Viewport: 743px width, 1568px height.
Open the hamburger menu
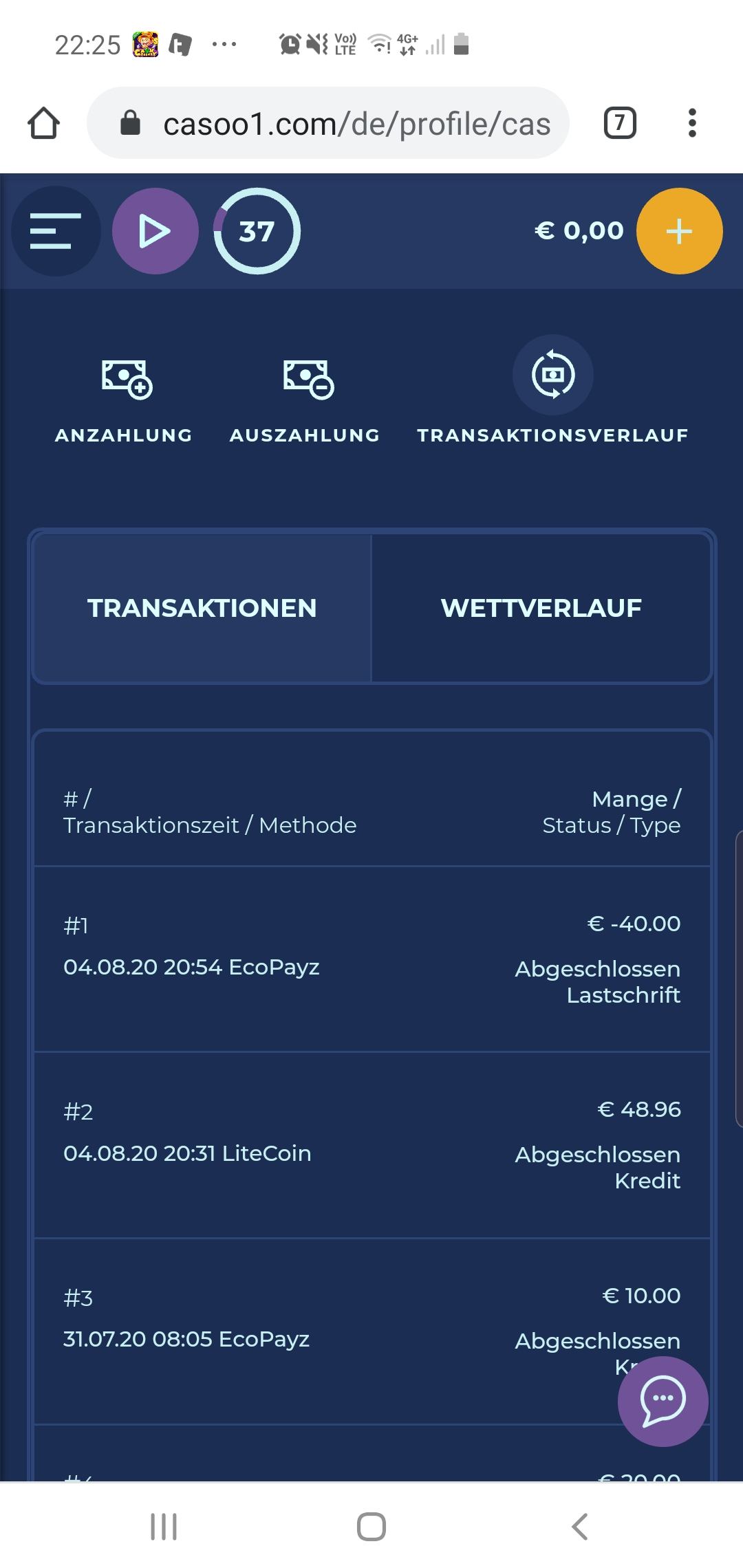pyautogui.click(x=56, y=231)
